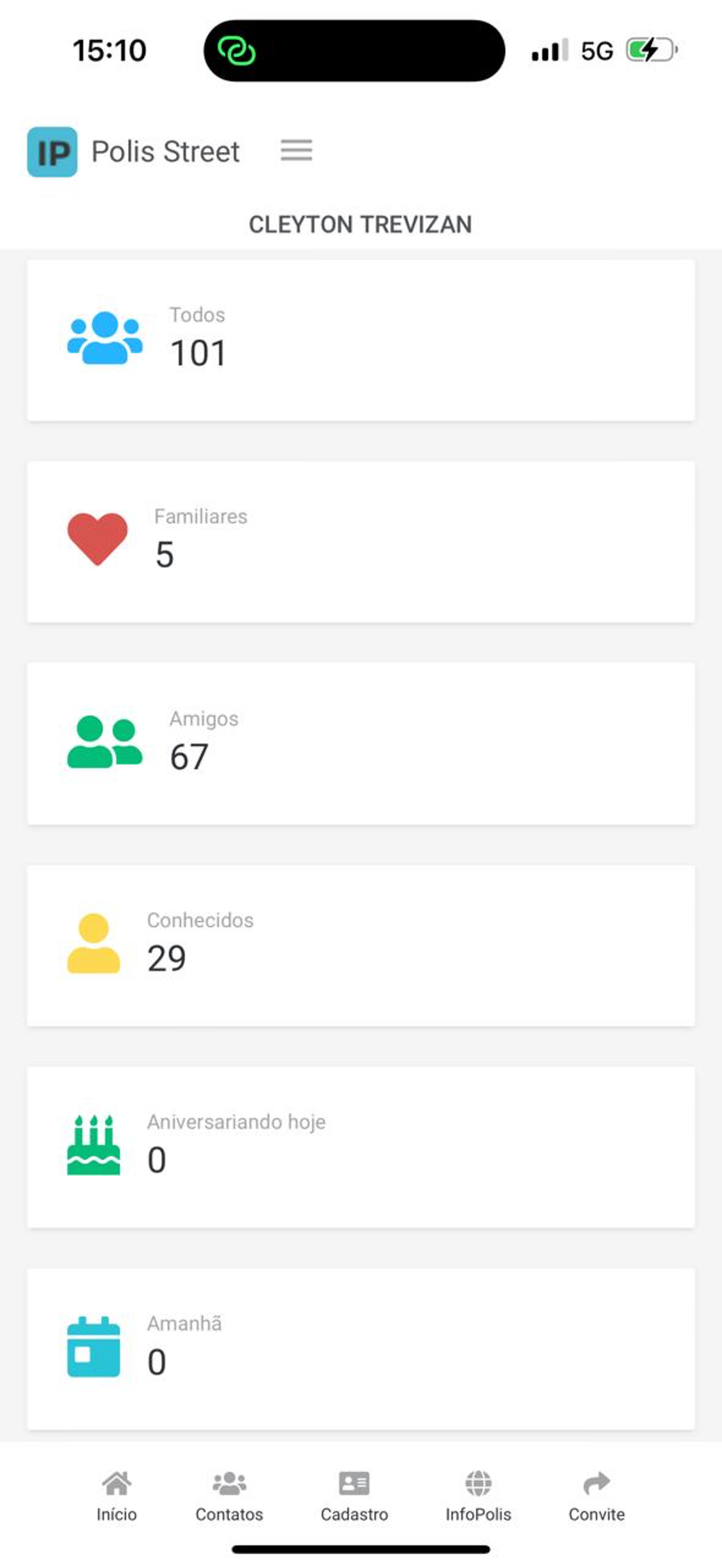The height and width of the screenshot is (1568, 722).
Task: Go to the Início tab
Action: (x=117, y=1495)
